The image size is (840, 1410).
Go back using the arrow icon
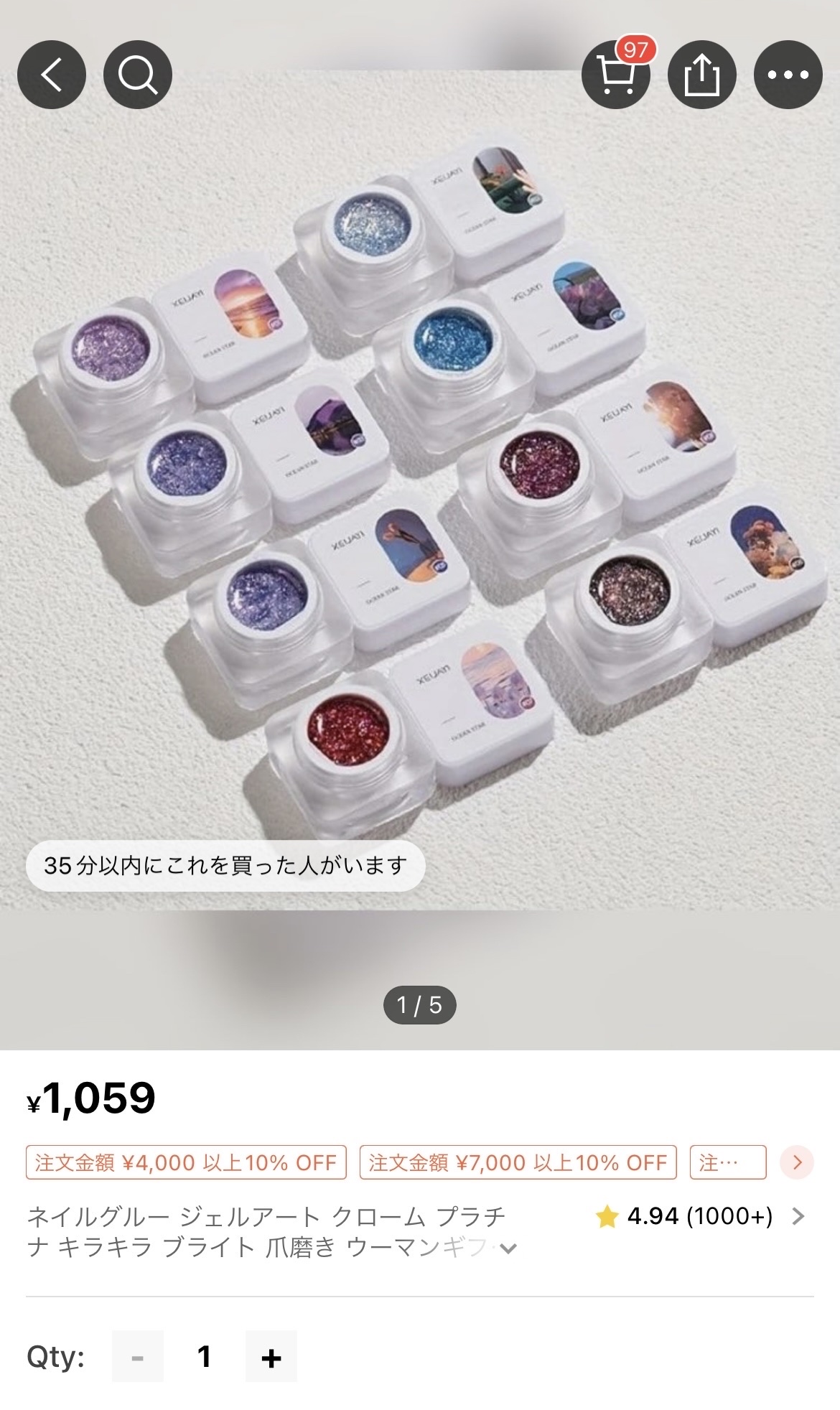coord(52,75)
